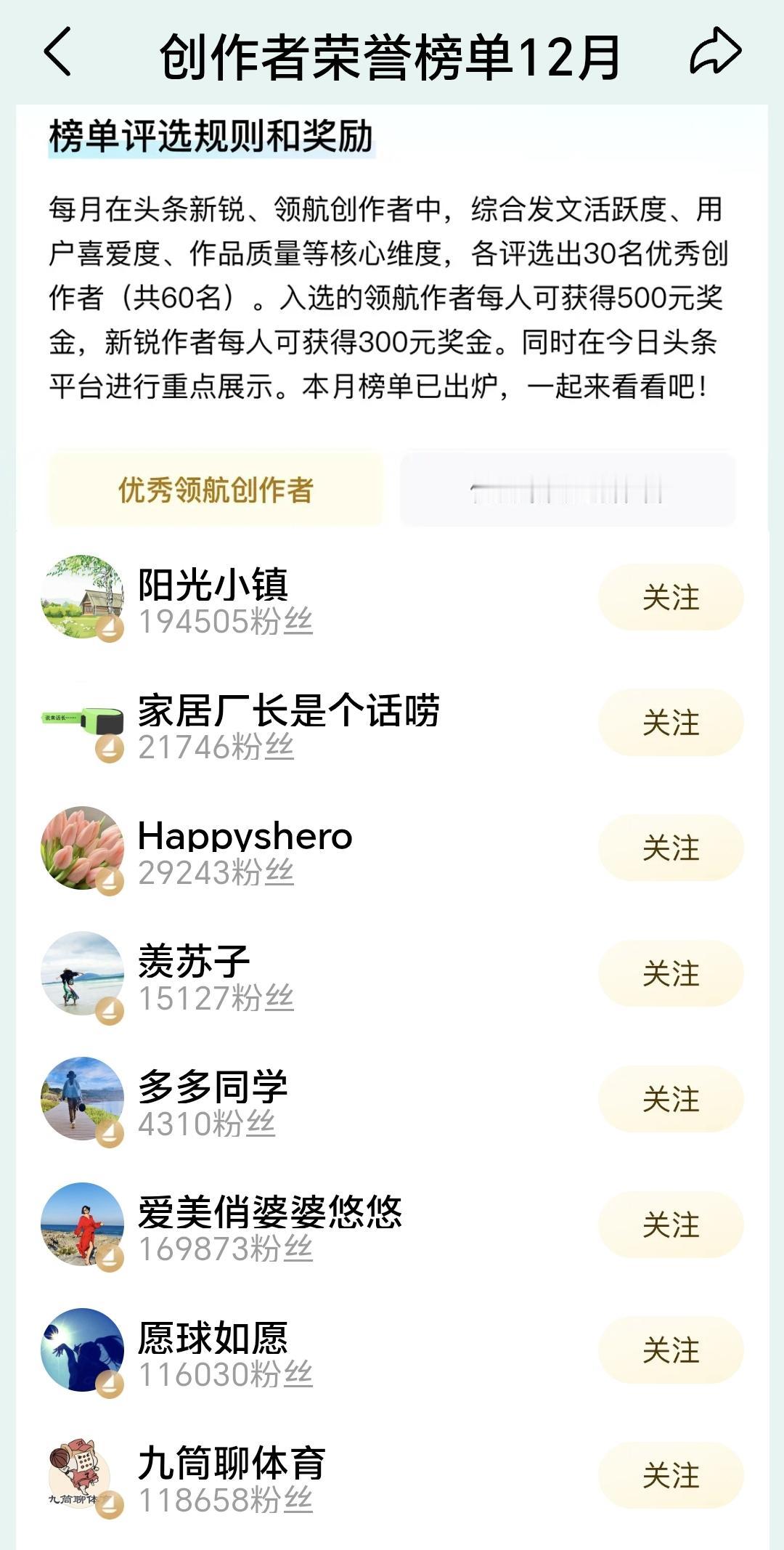Open 阳光小镇's profile
784x1550 pixels.
click(213, 585)
